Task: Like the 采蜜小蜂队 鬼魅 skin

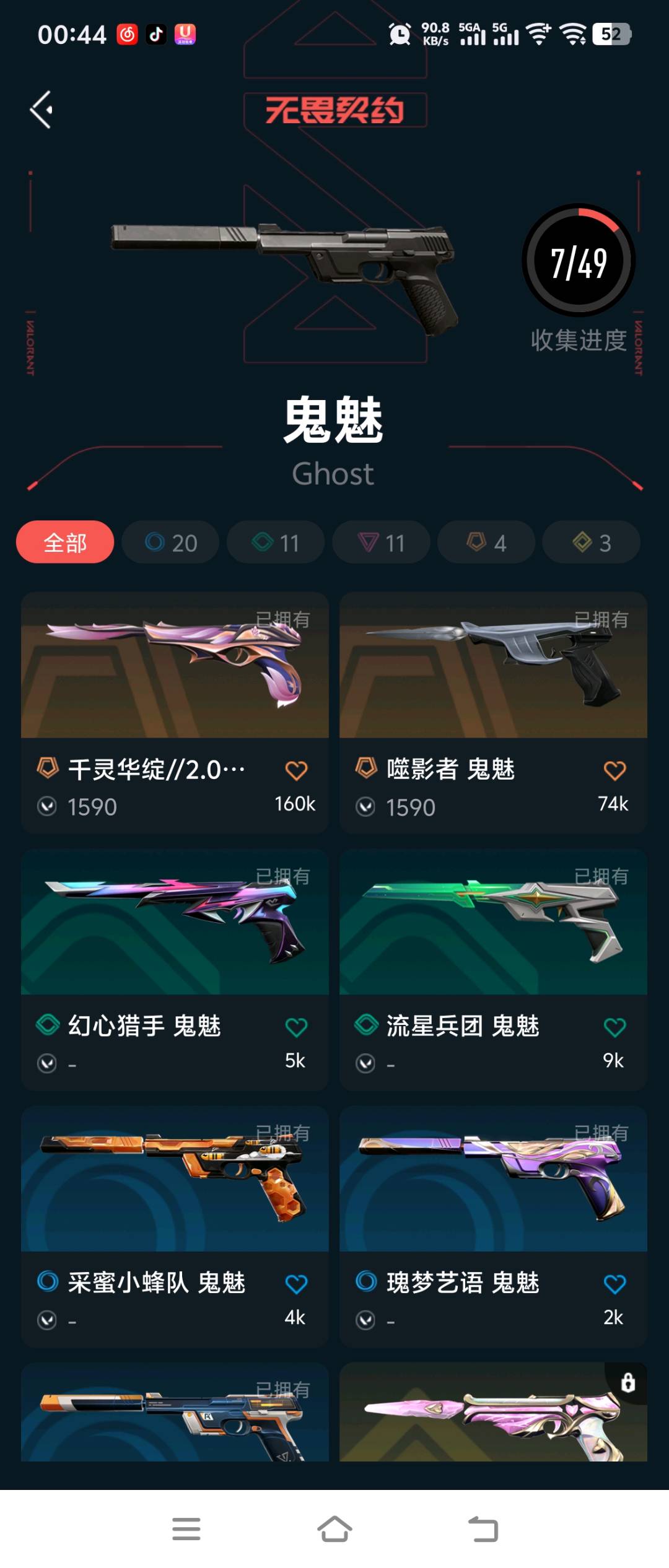Action: click(x=296, y=1284)
